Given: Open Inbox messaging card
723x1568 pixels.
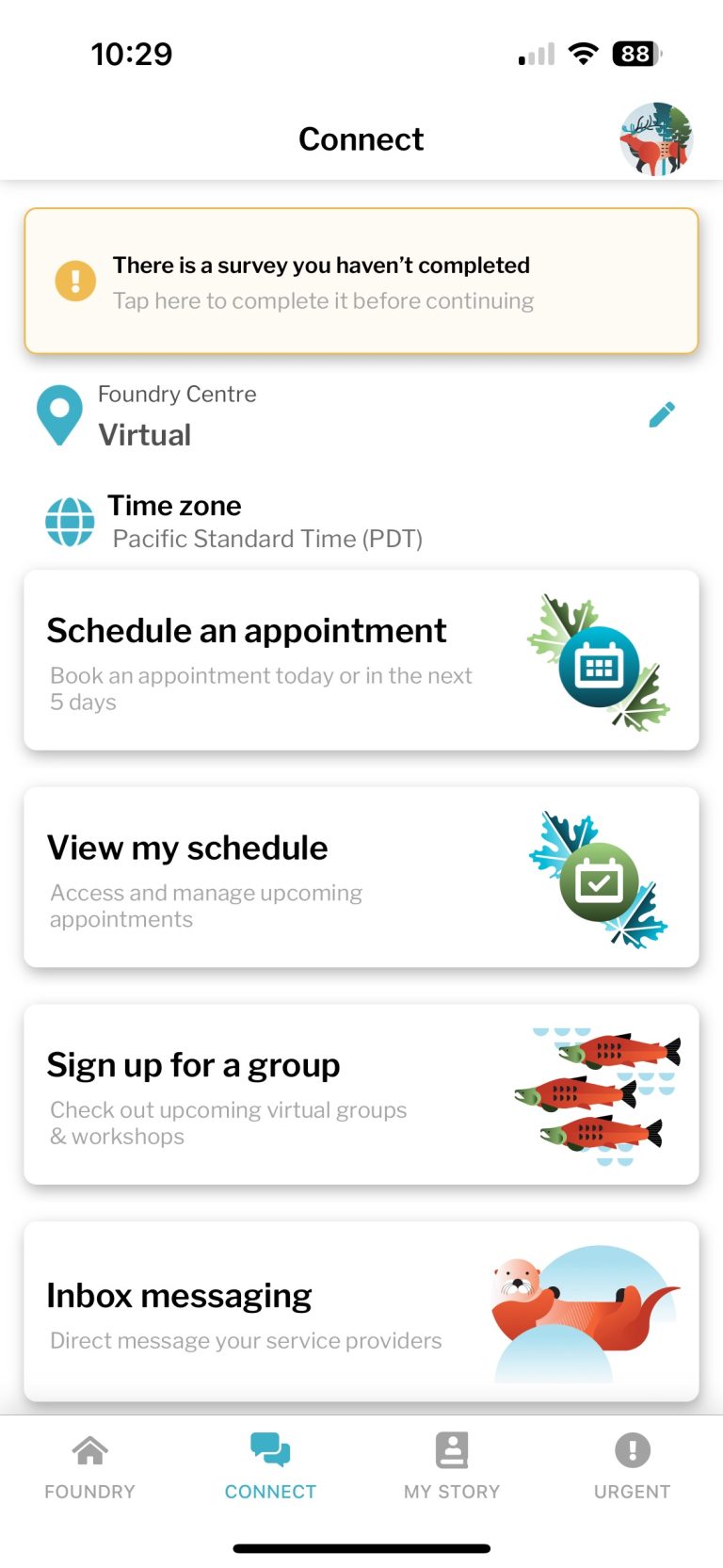Looking at the screenshot, I should pos(361,1312).
